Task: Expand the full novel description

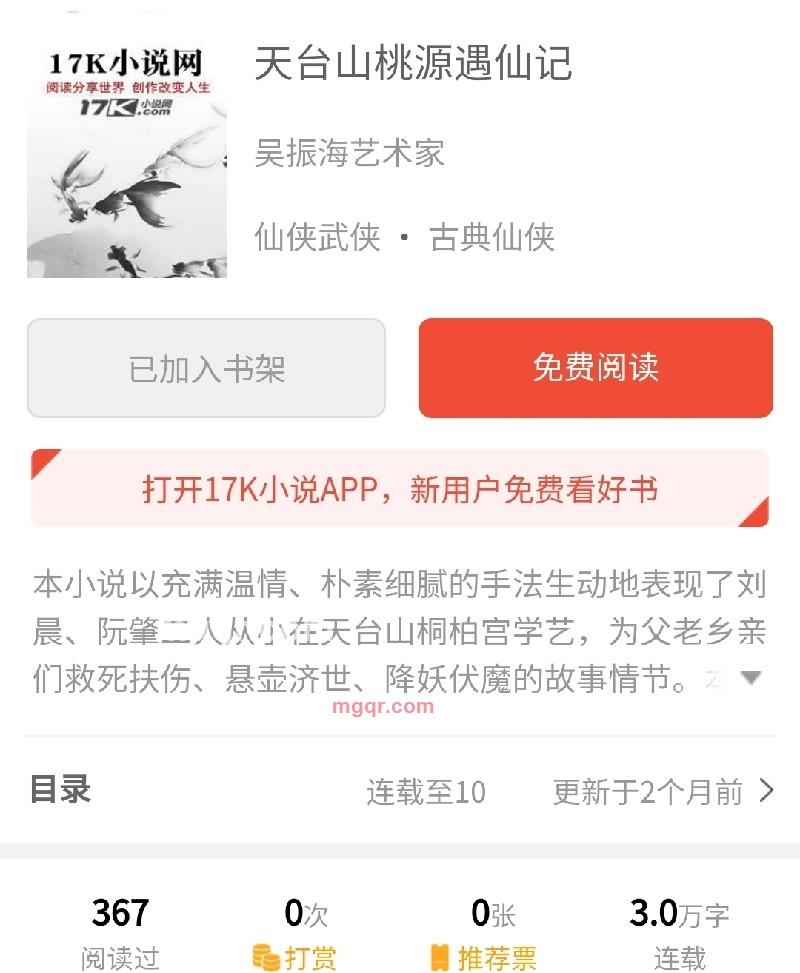Action: click(750, 678)
